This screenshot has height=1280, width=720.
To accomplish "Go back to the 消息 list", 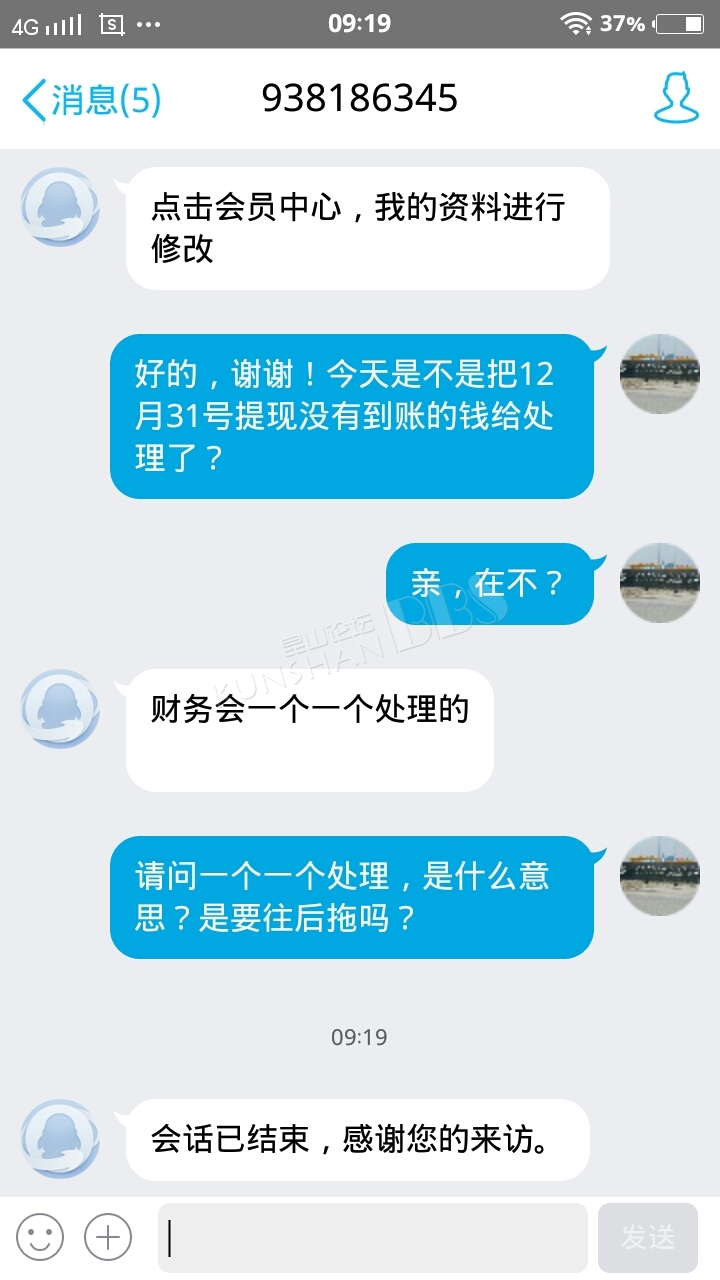I will (91, 100).
